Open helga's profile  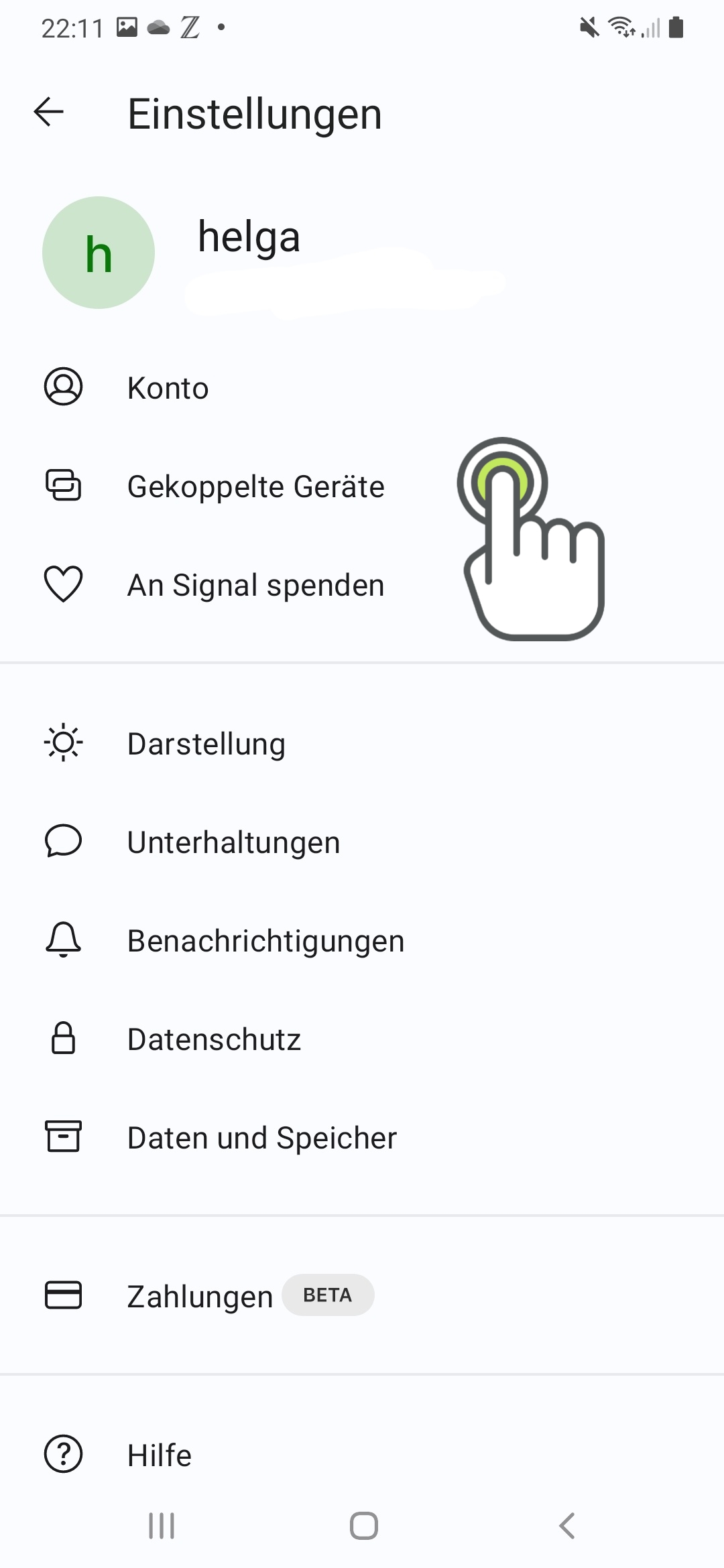(x=362, y=253)
